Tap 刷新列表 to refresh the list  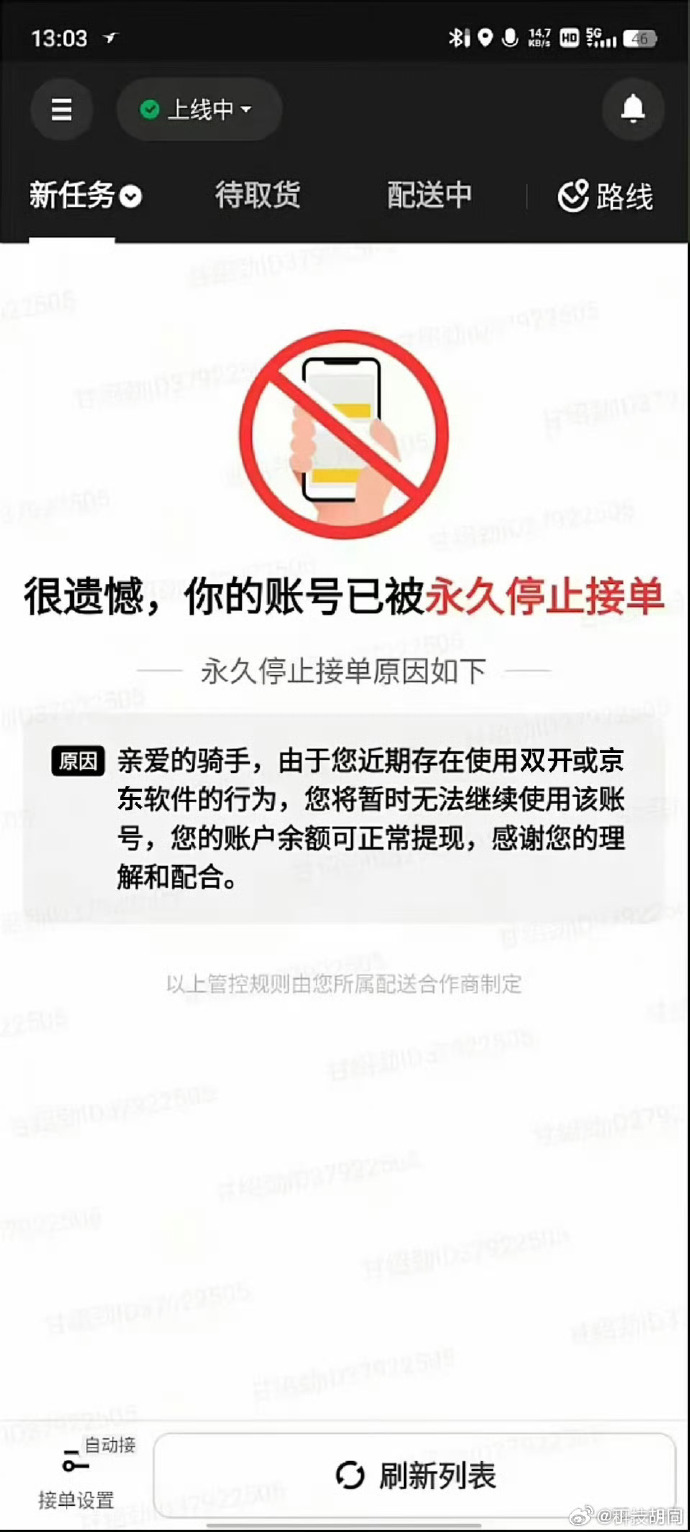click(x=415, y=1476)
